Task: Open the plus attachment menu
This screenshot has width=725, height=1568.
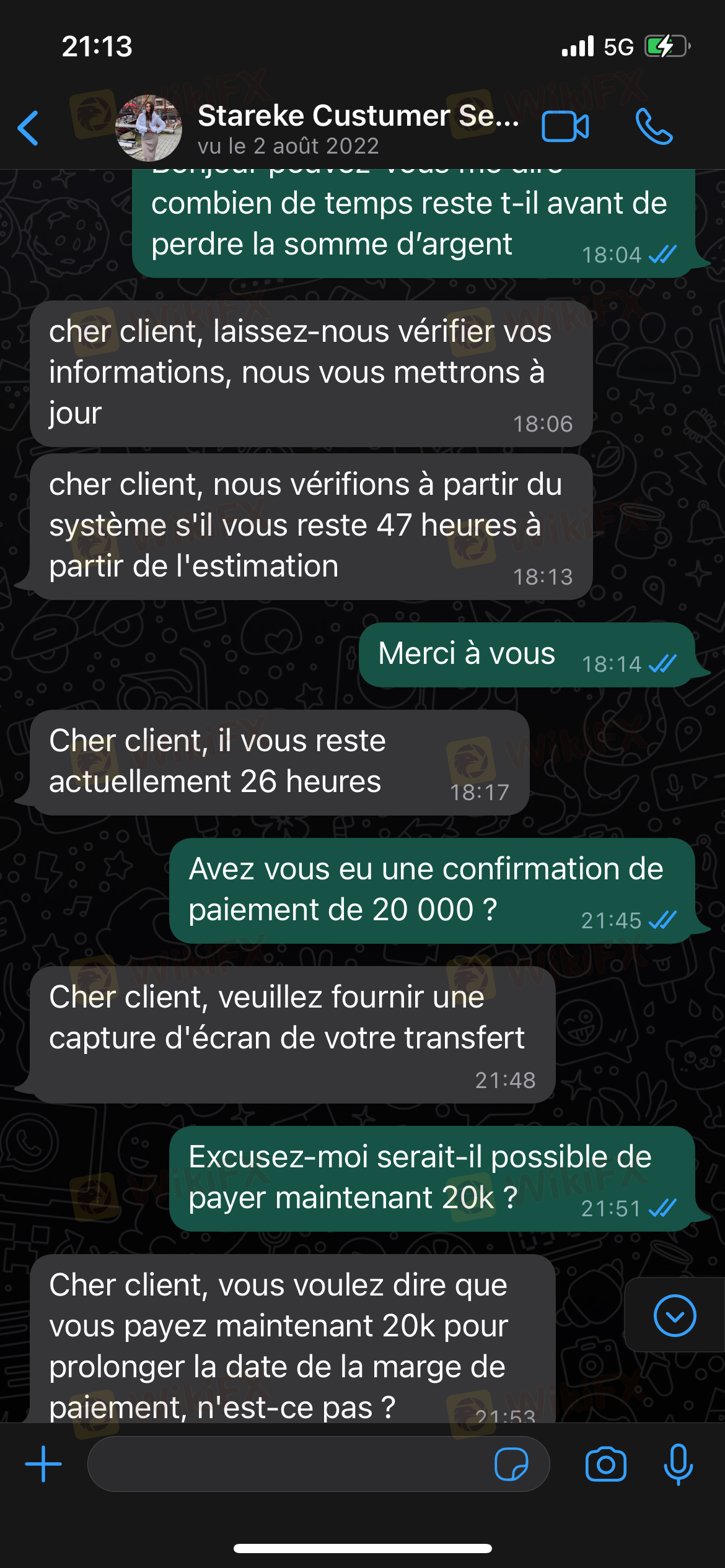Action: point(43,1464)
